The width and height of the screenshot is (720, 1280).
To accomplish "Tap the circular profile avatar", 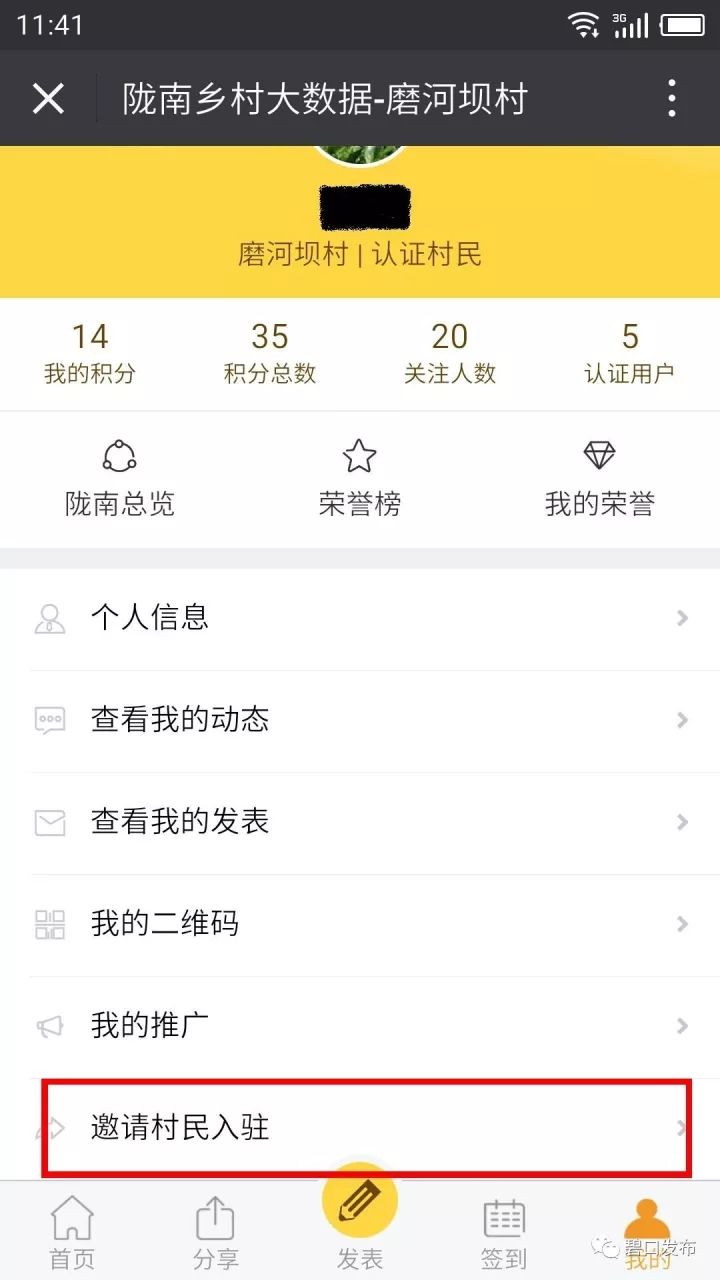I will click(x=360, y=150).
